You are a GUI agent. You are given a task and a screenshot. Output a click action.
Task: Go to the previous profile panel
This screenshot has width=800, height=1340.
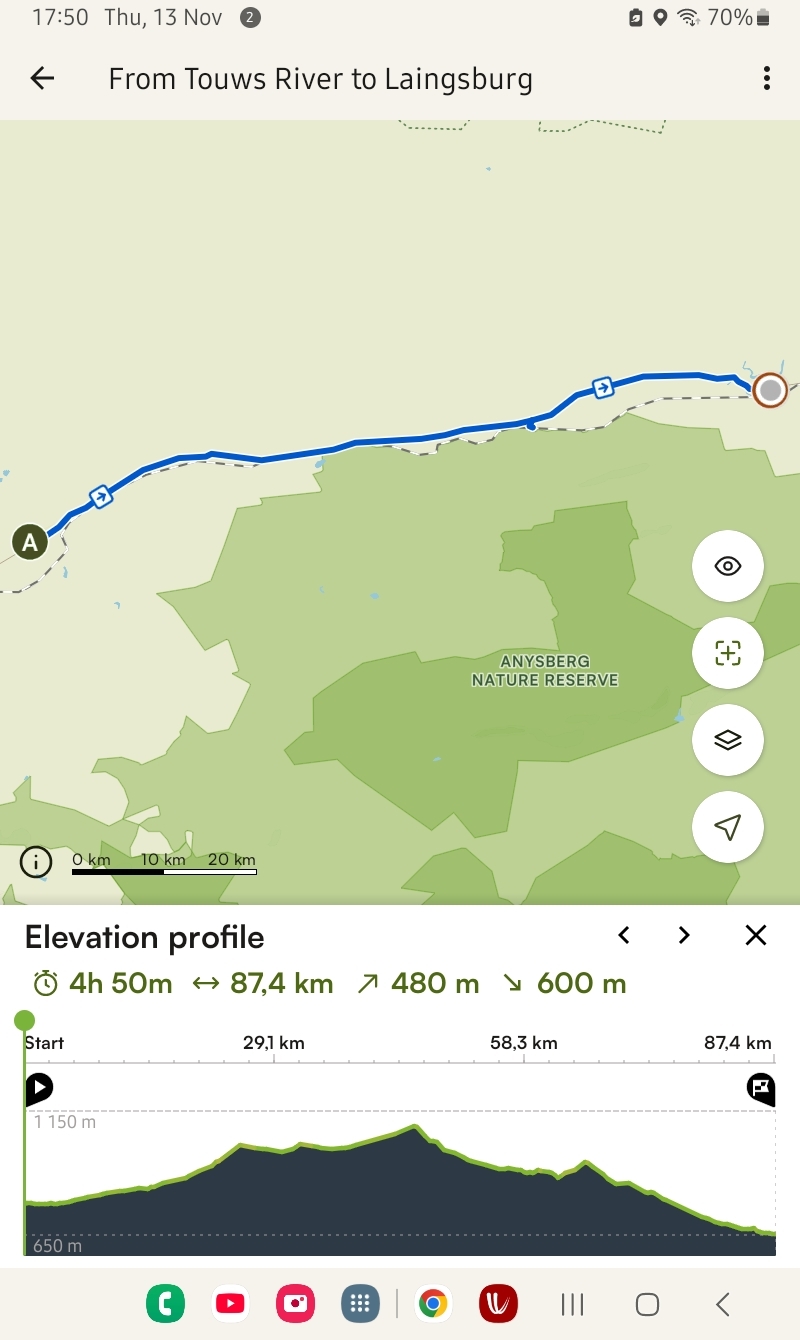[x=624, y=935]
